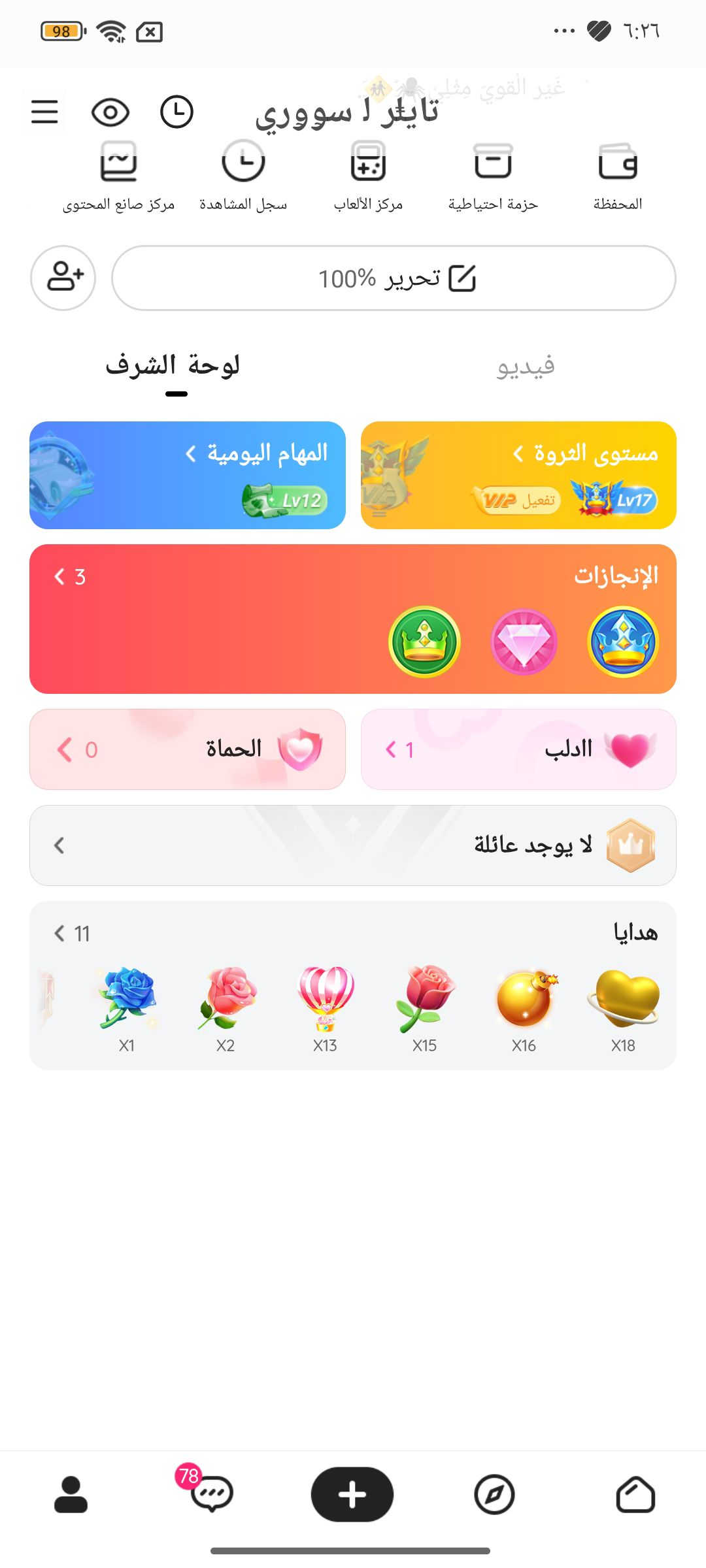View the الإنجازات achievements card
This screenshot has height=1568, width=706.
click(353, 619)
